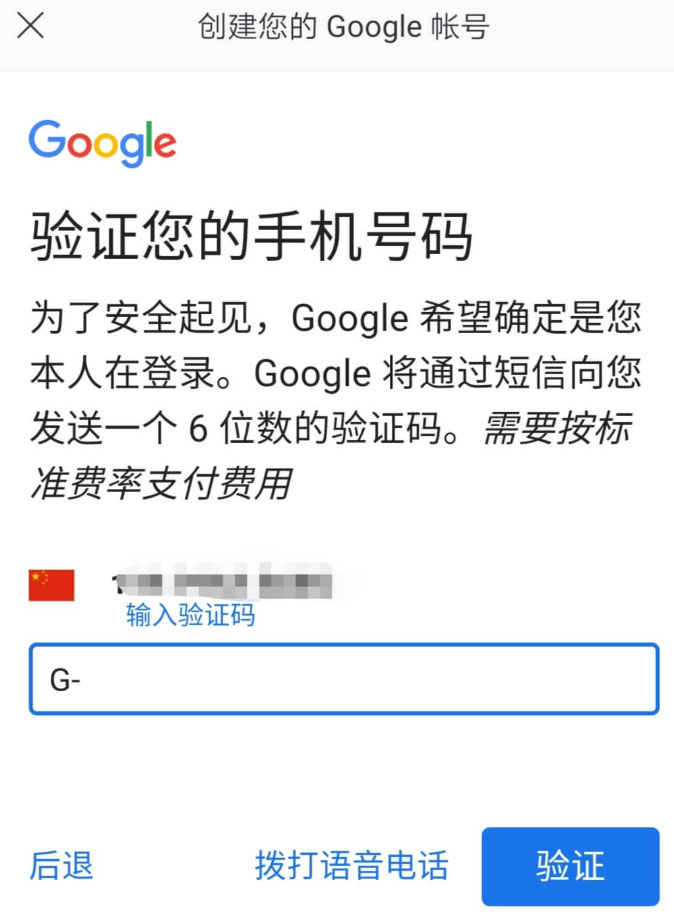674x915 pixels.
Task: Tap the 验证 button to verify
Action: [570, 866]
